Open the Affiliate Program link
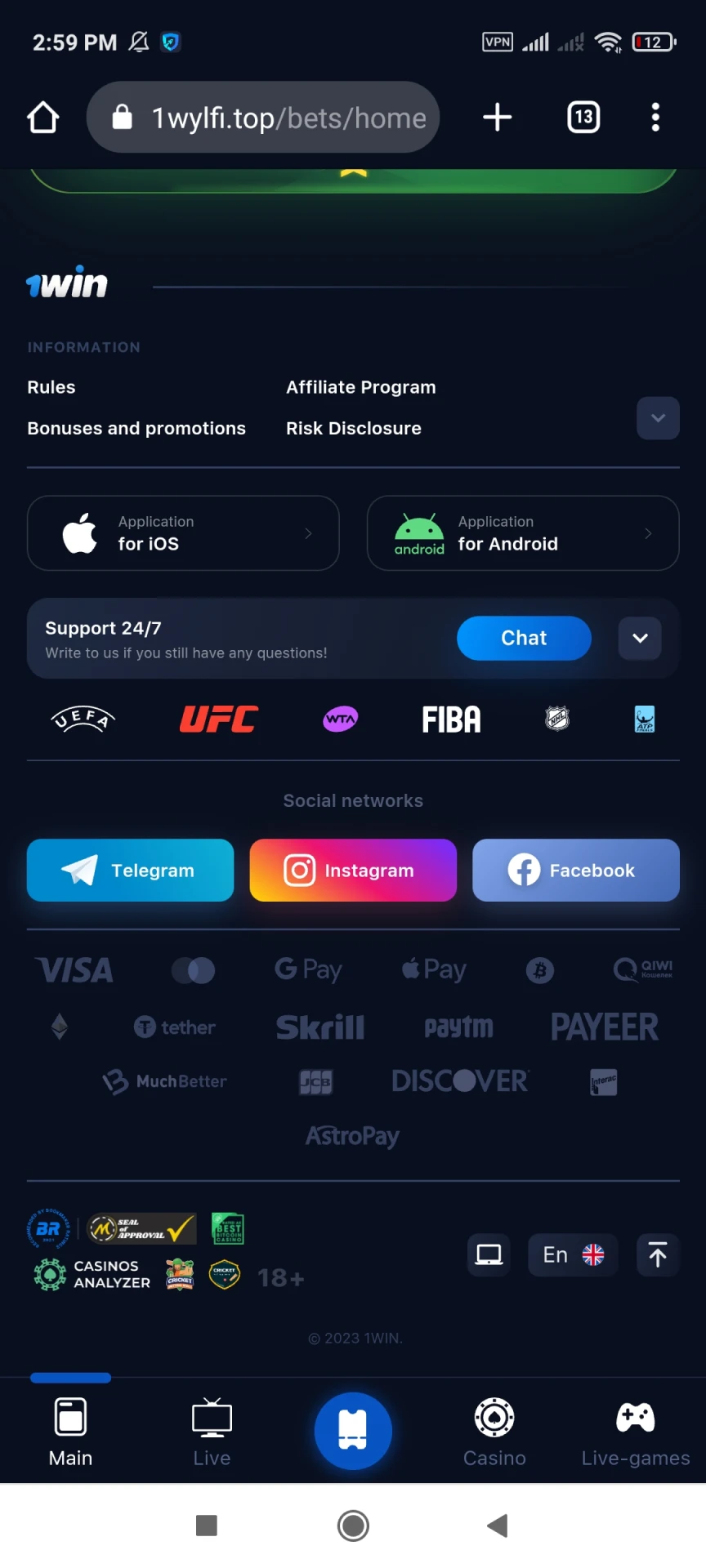 tap(360, 387)
